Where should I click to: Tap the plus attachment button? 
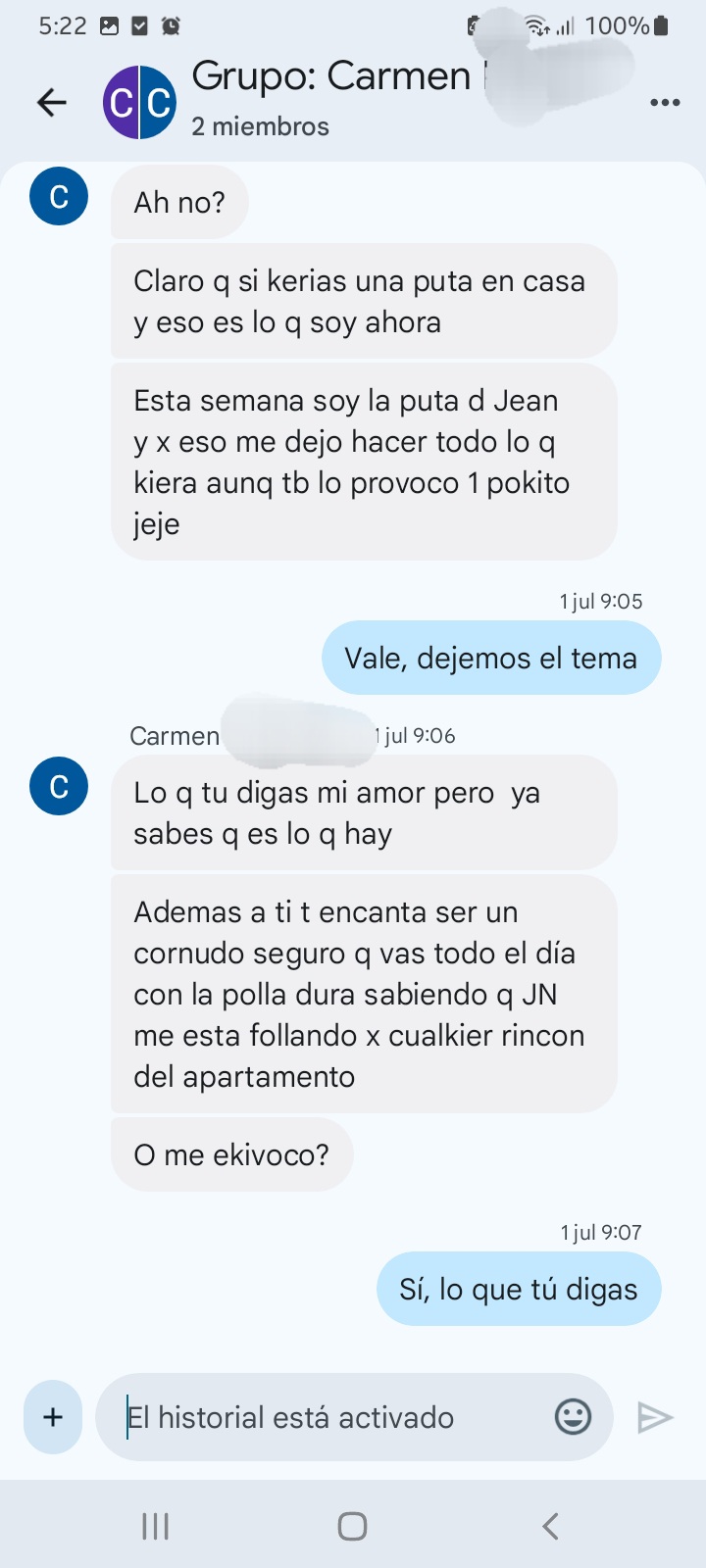click(53, 1417)
